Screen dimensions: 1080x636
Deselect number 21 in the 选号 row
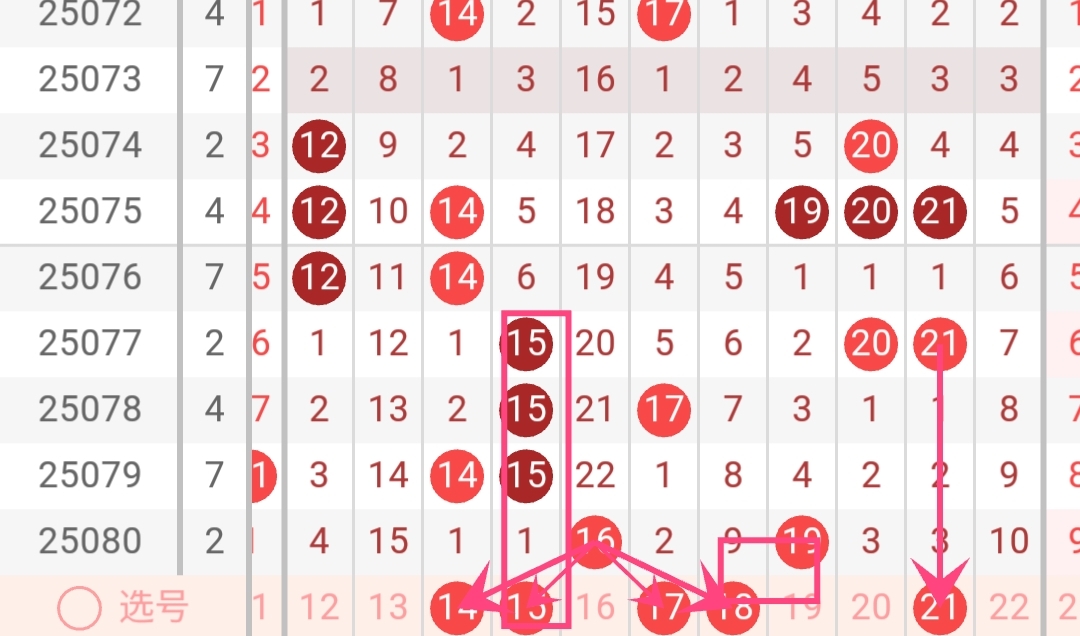tap(939, 607)
